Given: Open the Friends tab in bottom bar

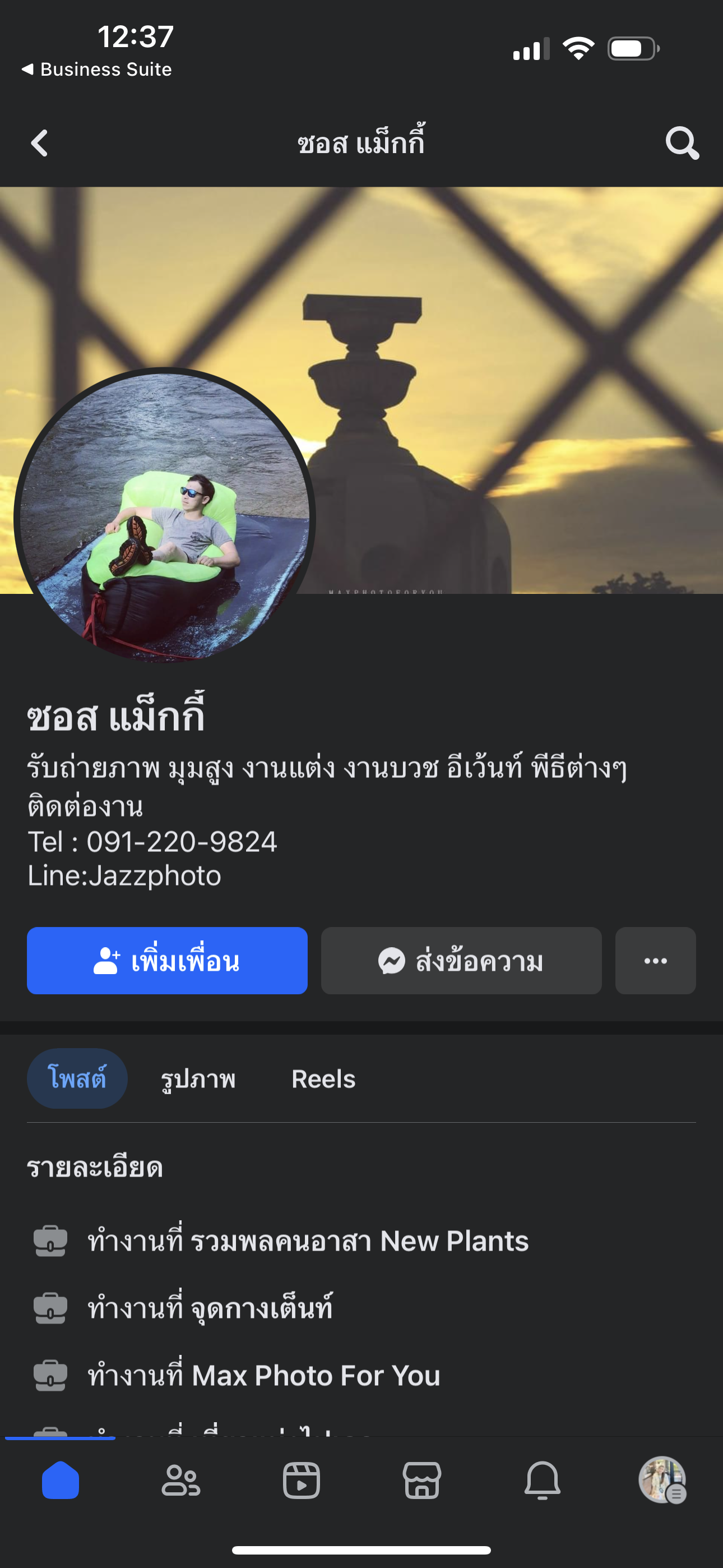Looking at the screenshot, I should pyautogui.click(x=180, y=1481).
